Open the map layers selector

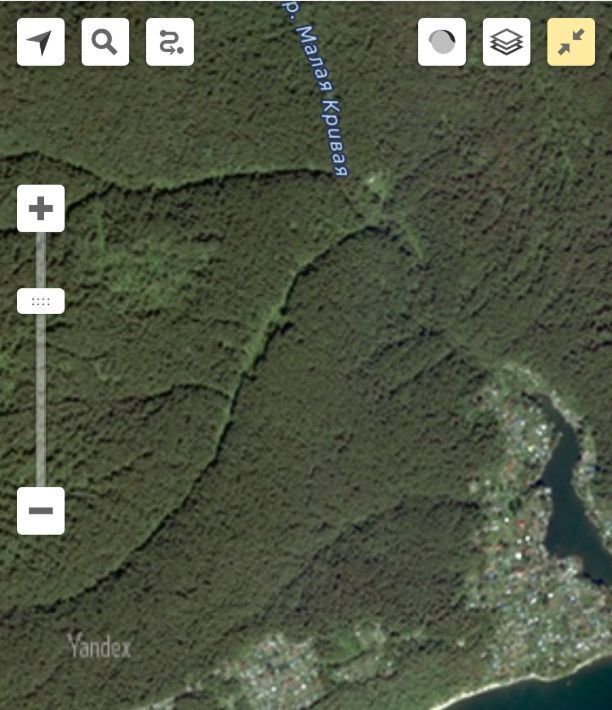click(507, 42)
